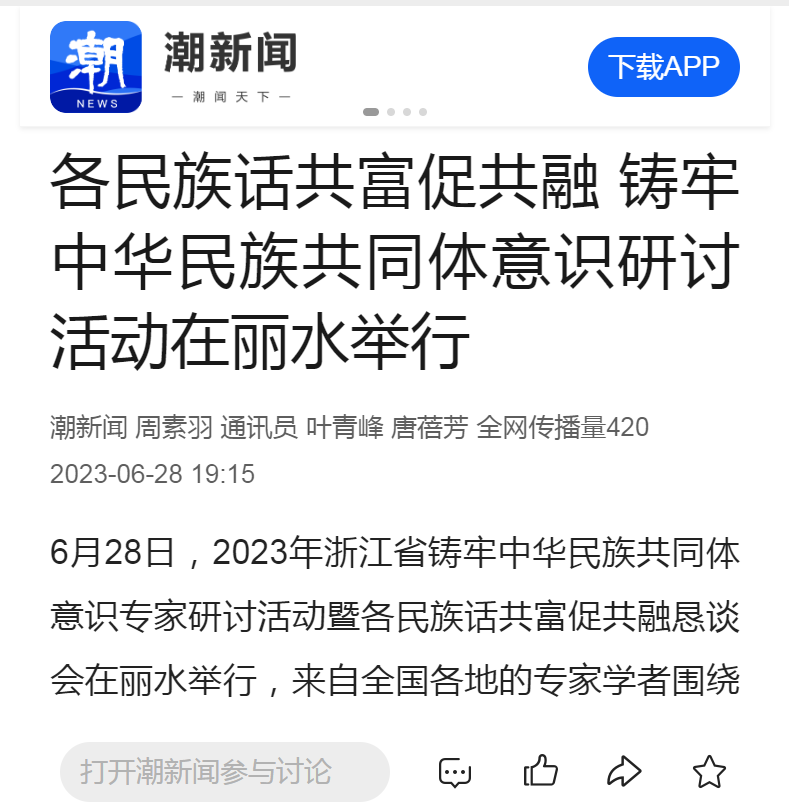Image resolution: width=789 pixels, height=803 pixels.
Task: Open the comments icon
Action: [455, 772]
